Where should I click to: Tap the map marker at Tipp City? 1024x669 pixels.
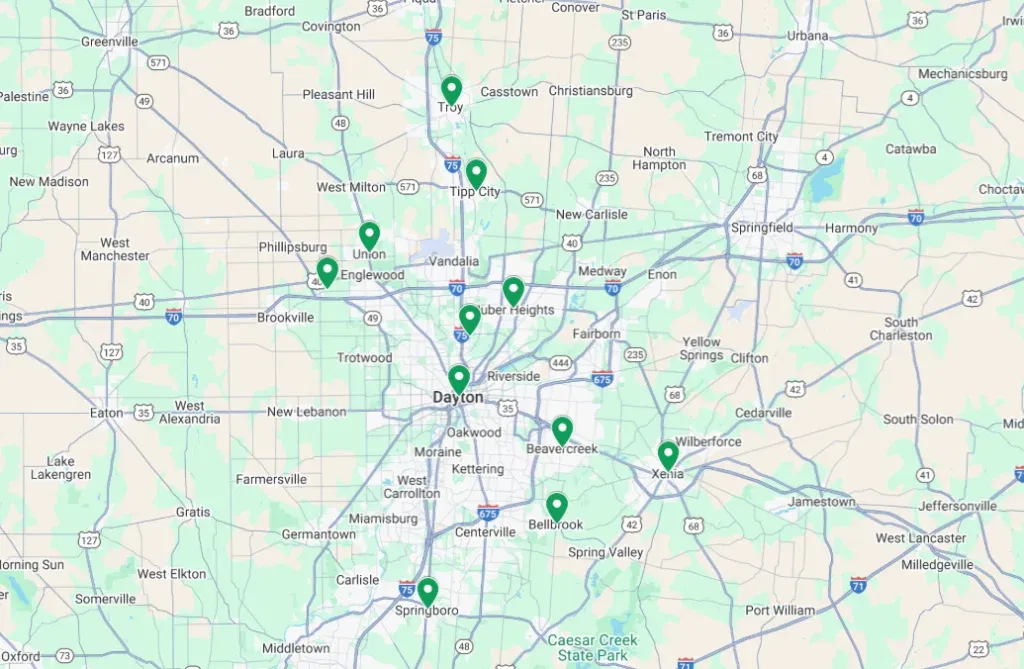point(476,173)
